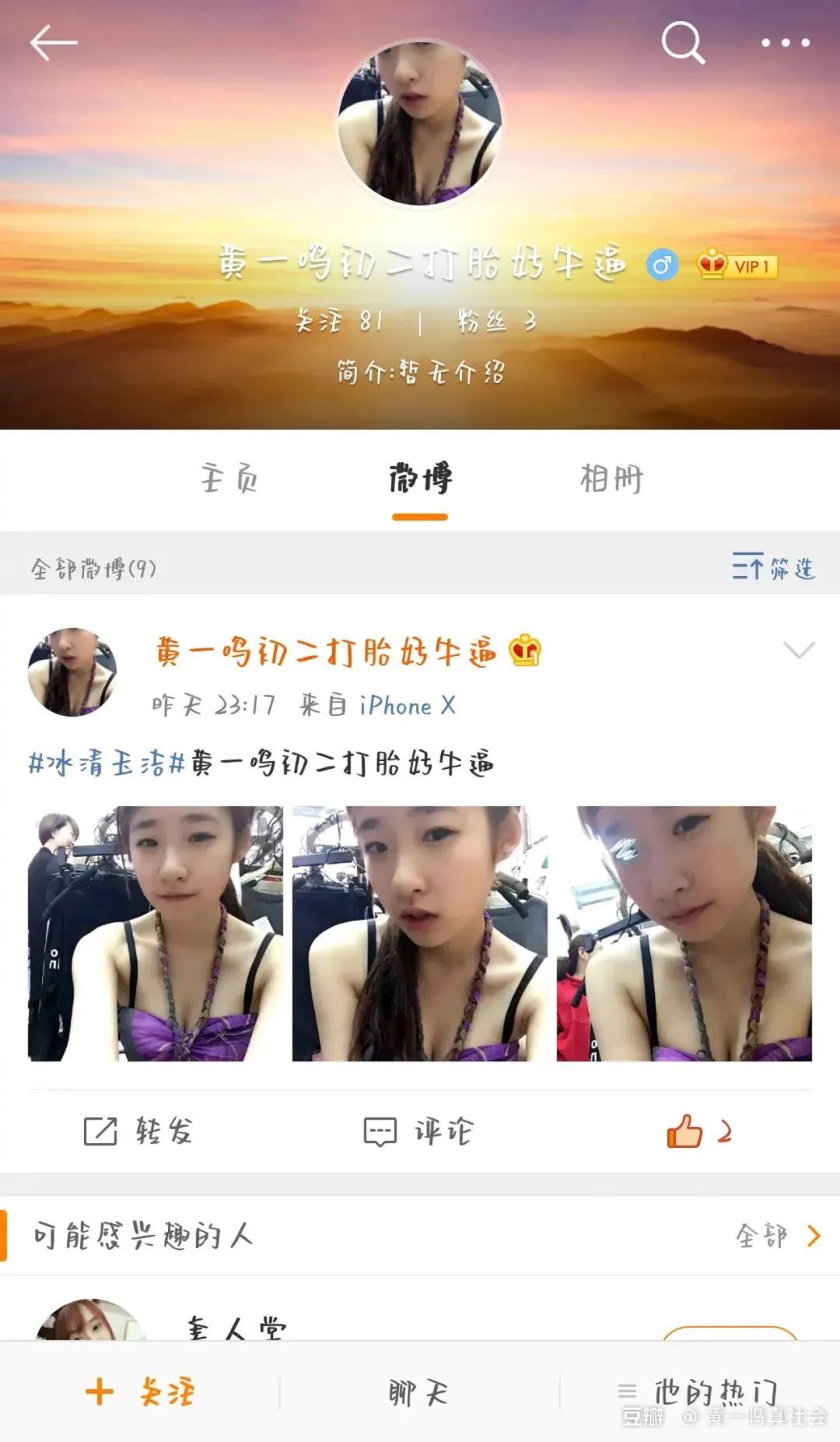Image resolution: width=840 pixels, height=1442 pixels.
Task: Switch to the 相册 tab
Action: point(611,478)
